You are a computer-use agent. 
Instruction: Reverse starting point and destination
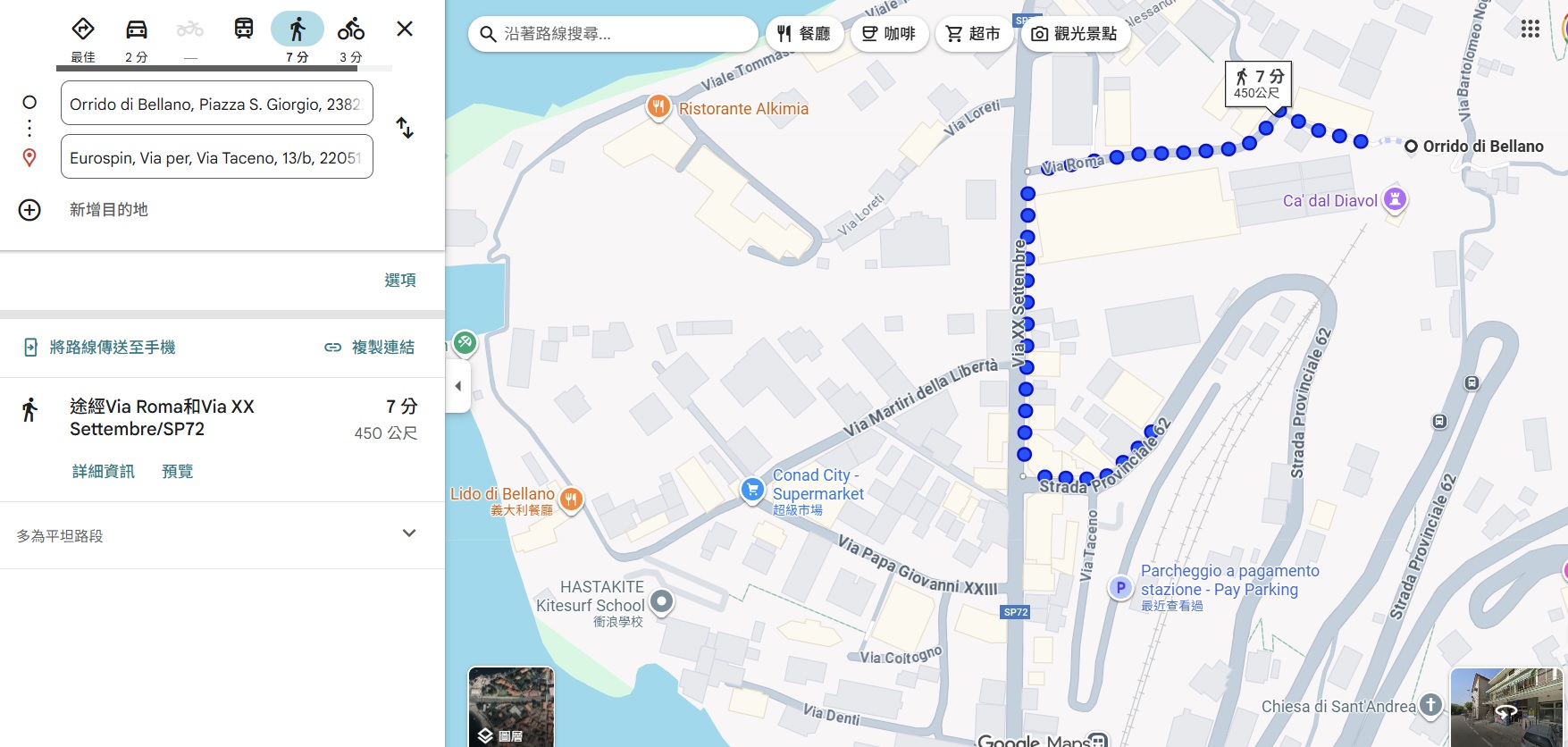(405, 128)
